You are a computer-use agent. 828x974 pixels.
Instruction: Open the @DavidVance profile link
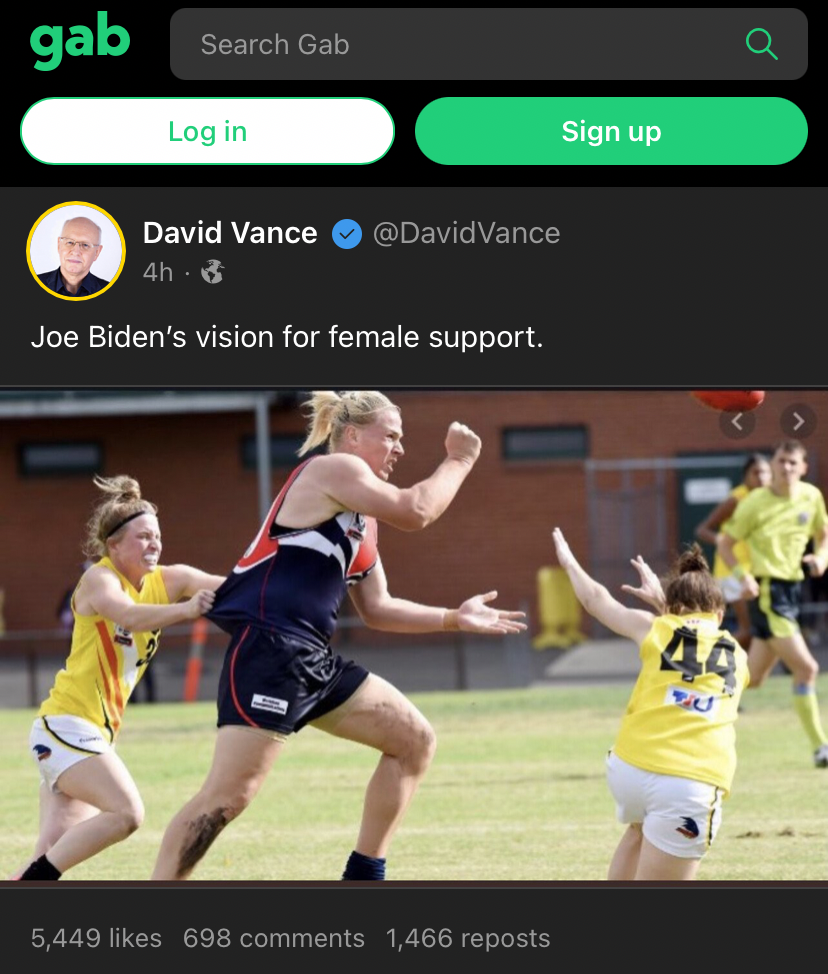466,233
